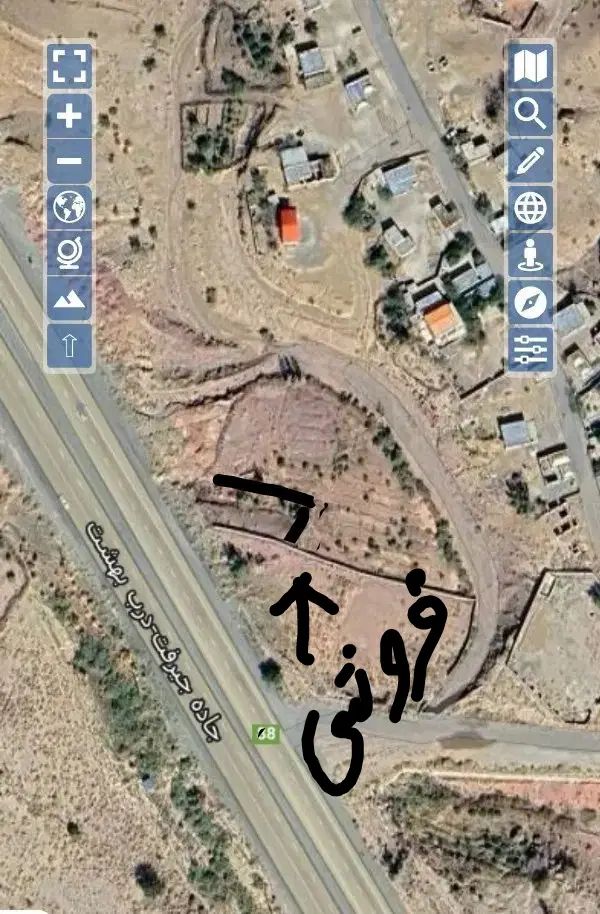
Task: Select the pencil drawing tool
Action: (x=530, y=161)
